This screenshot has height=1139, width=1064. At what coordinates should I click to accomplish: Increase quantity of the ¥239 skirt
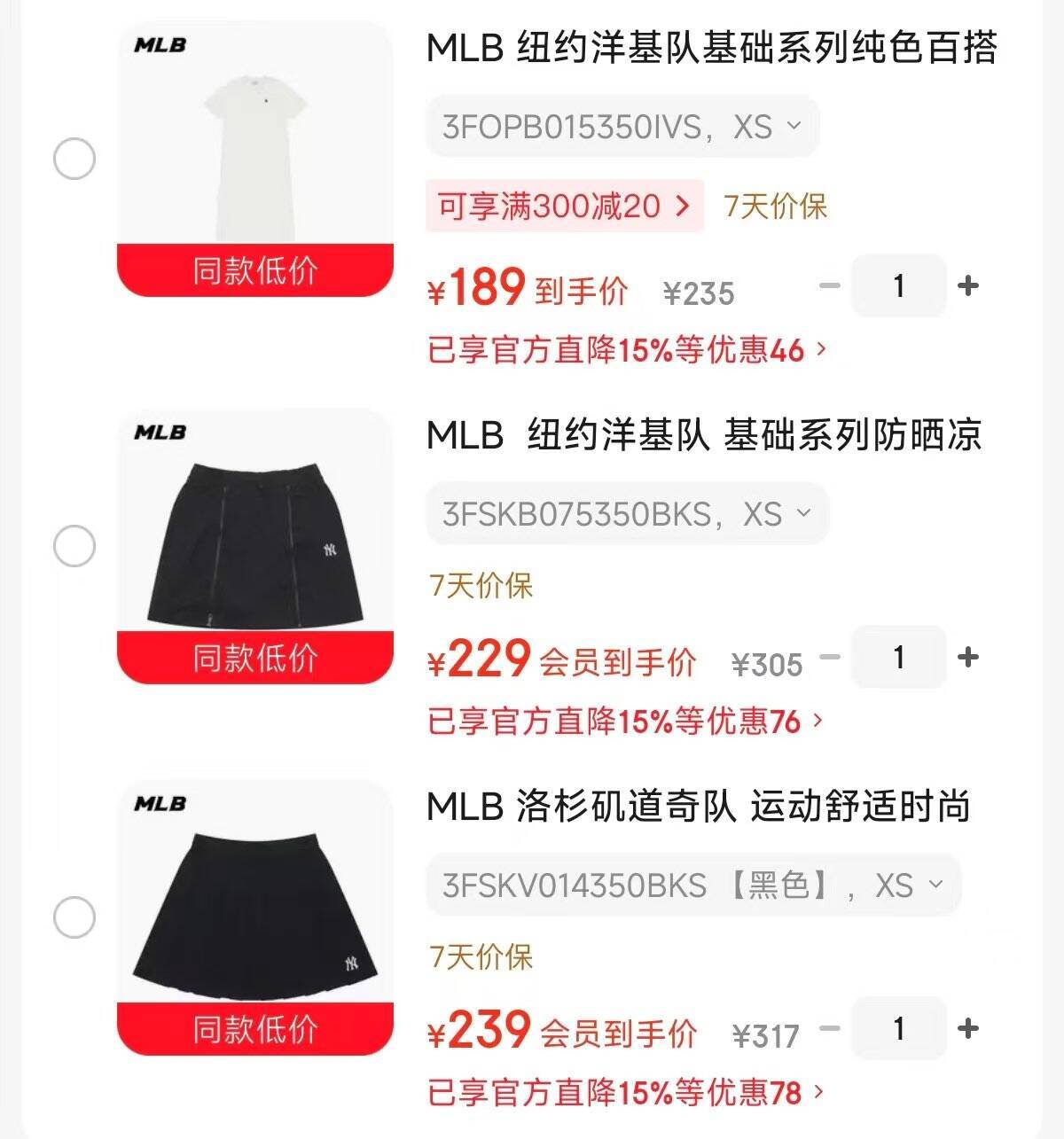coord(968,1028)
